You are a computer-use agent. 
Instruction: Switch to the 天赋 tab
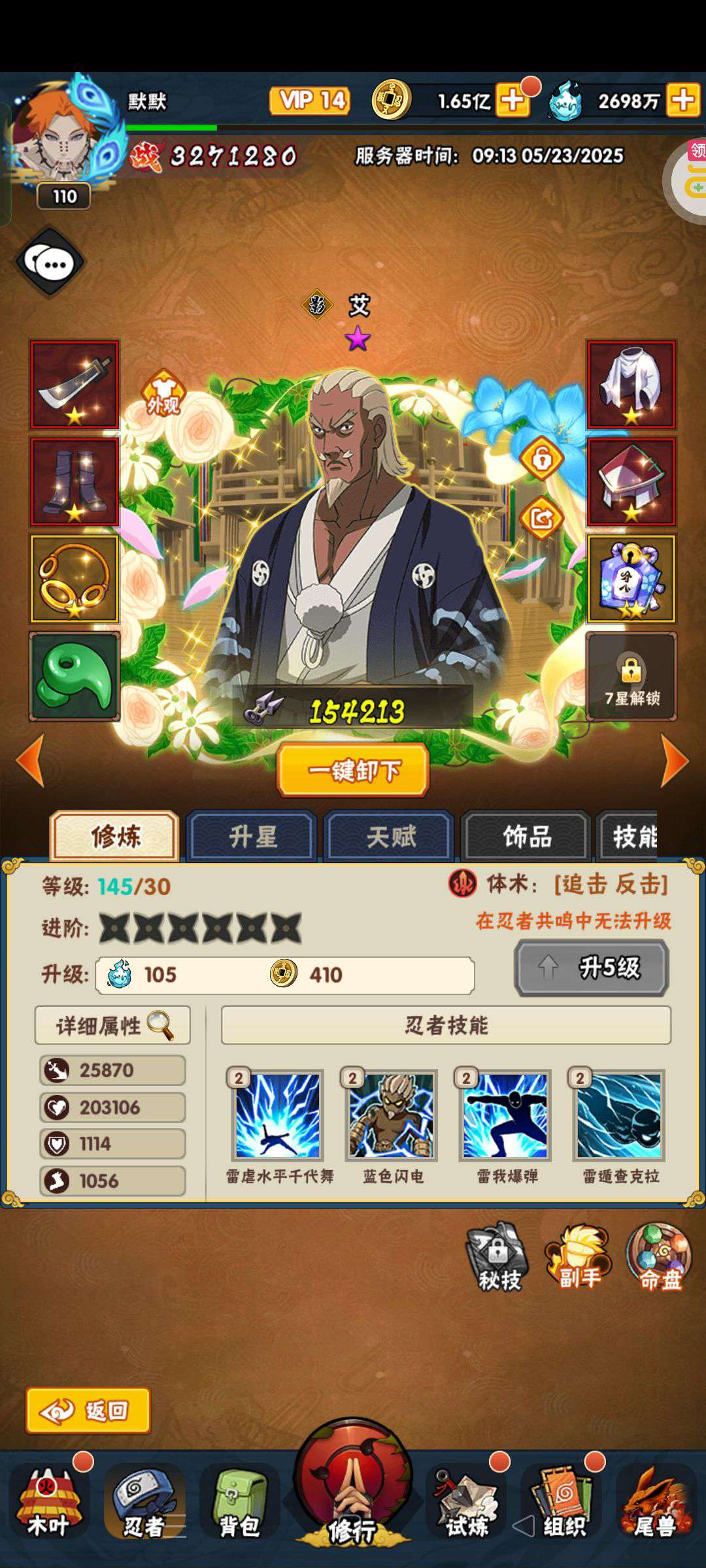tap(390, 836)
